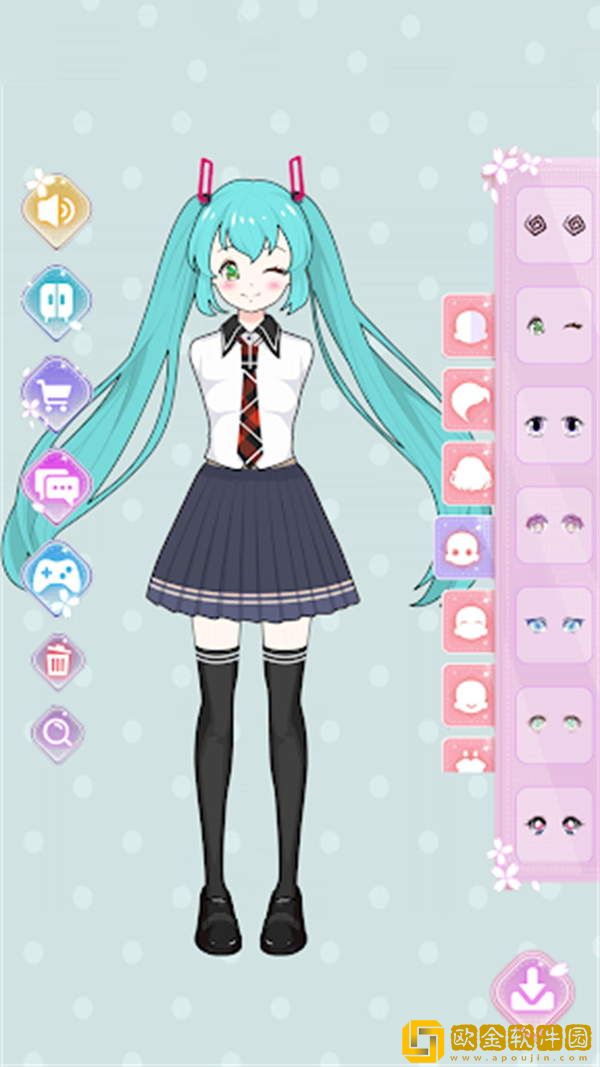Open the gamepad games icon
Screen dimensions: 600x1067
pos(56,578)
